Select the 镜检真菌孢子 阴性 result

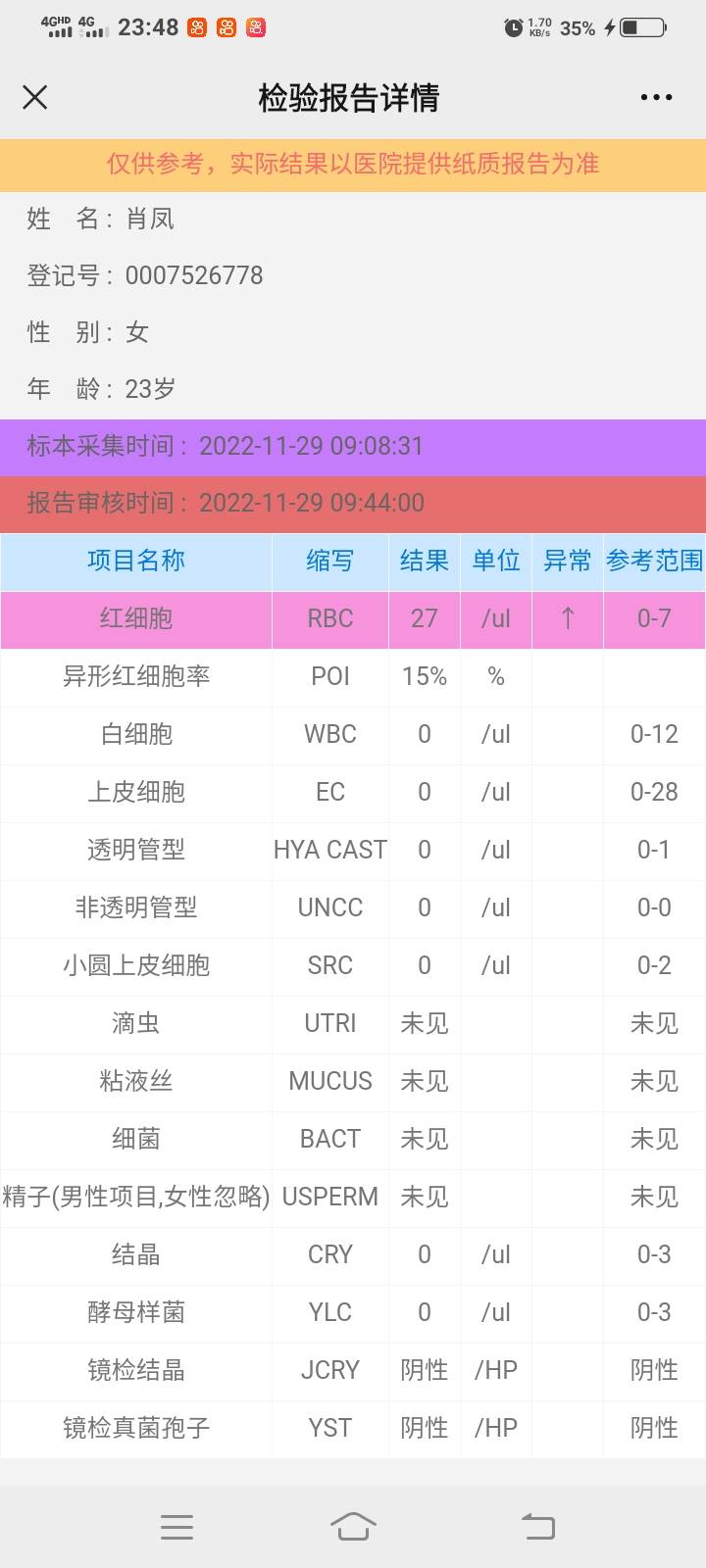(423, 1428)
